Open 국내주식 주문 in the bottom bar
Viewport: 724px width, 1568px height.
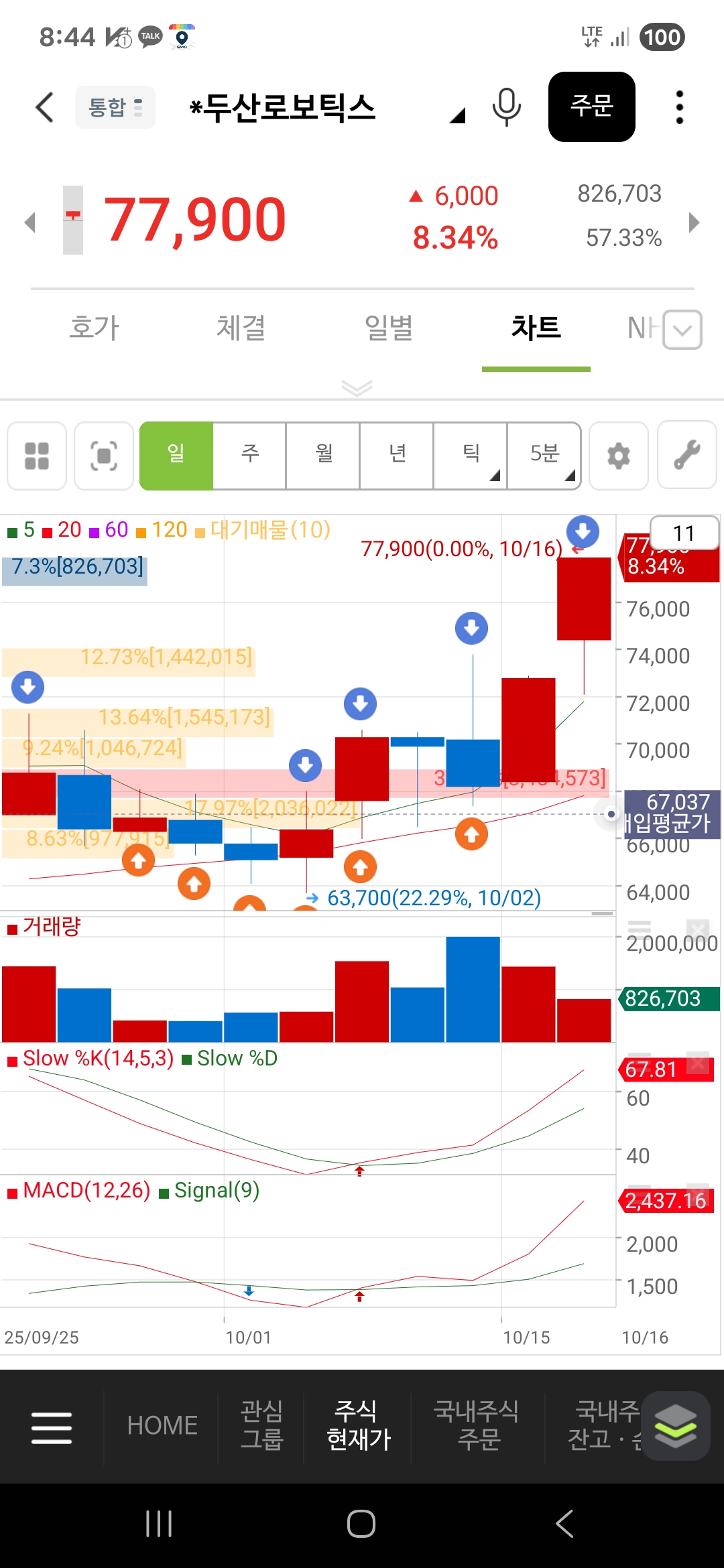click(x=477, y=1426)
